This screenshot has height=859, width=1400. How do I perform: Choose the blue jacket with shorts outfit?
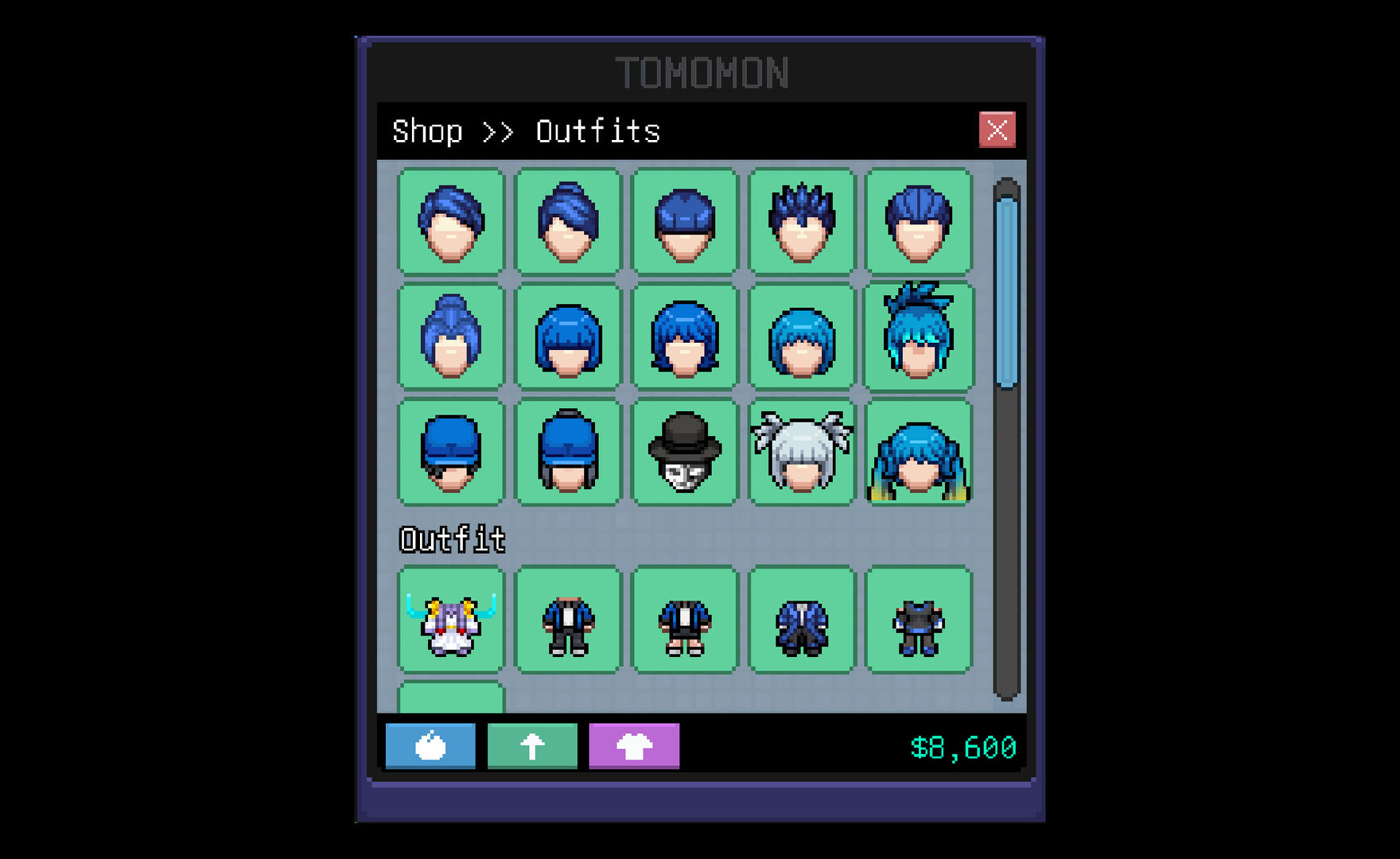(x=685, y=620)
